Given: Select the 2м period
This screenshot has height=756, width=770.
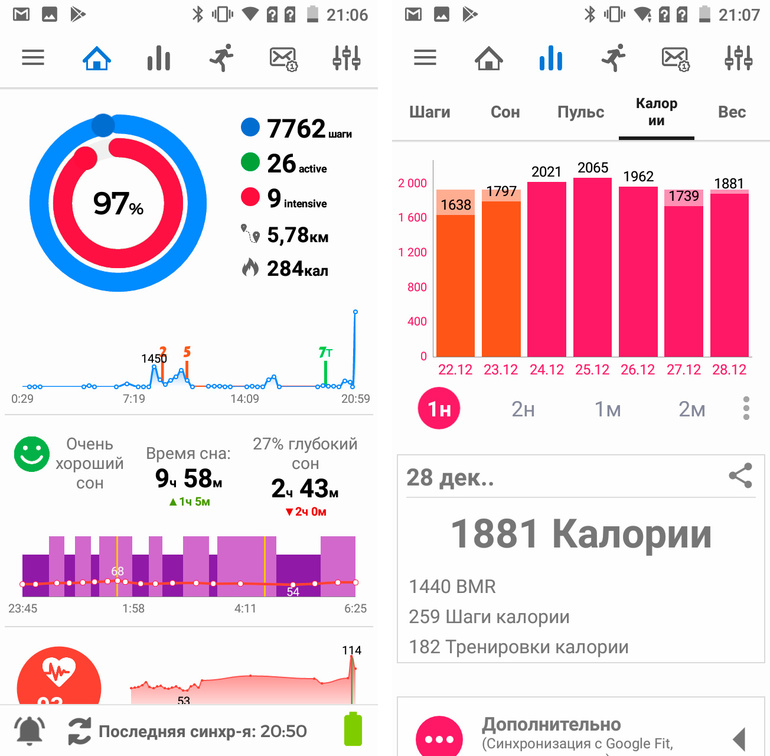Looking at the screenshot, I should (691, 409).
